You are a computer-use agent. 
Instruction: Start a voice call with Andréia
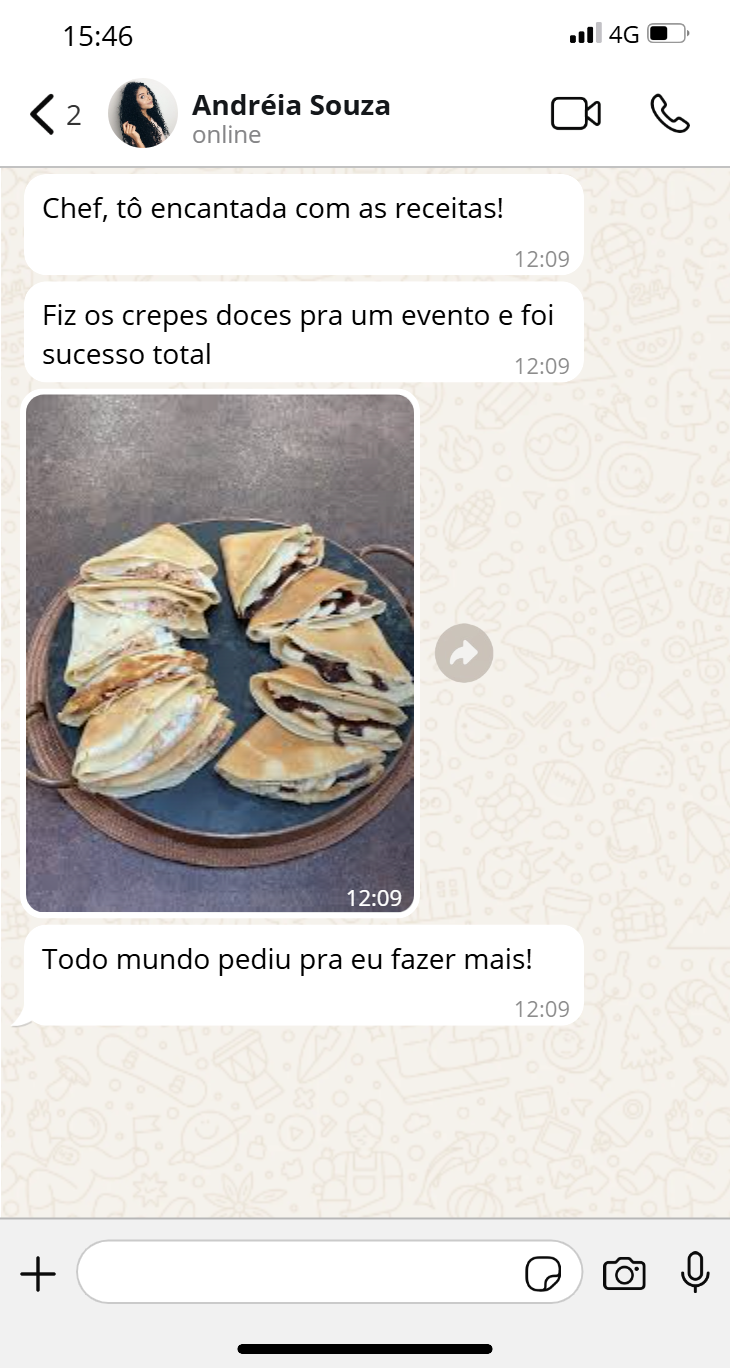669,114
